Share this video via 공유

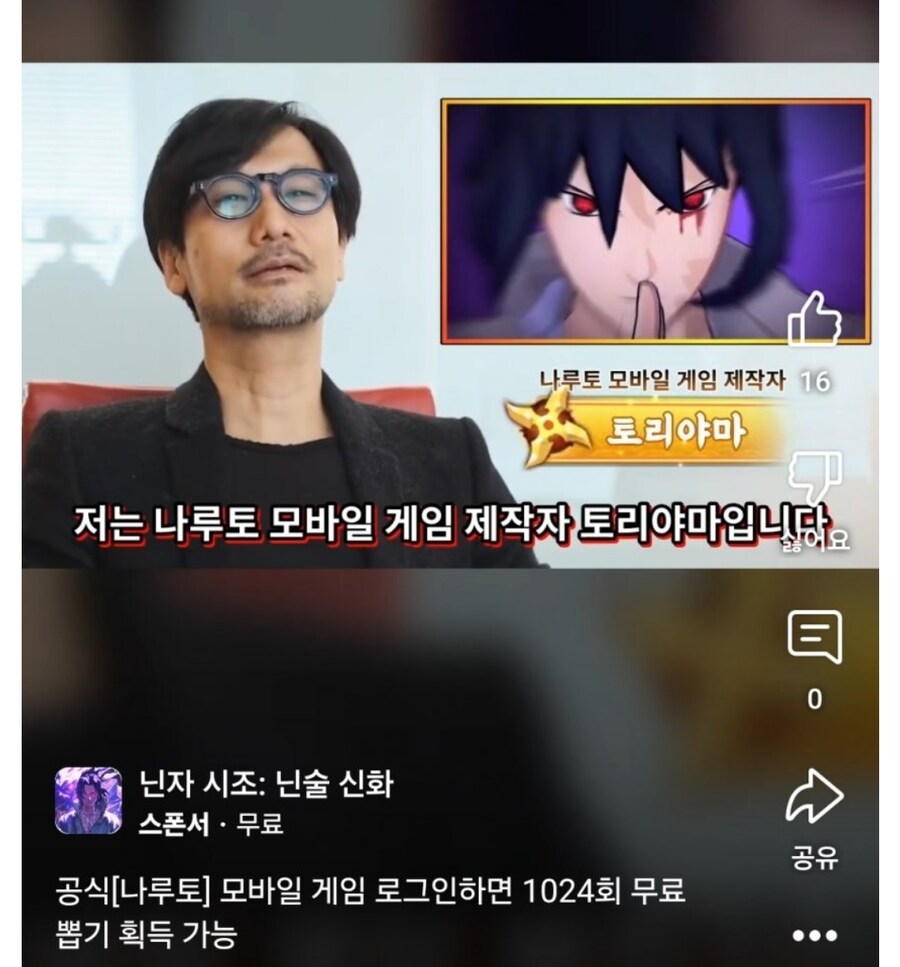click(x=814, y=797)
